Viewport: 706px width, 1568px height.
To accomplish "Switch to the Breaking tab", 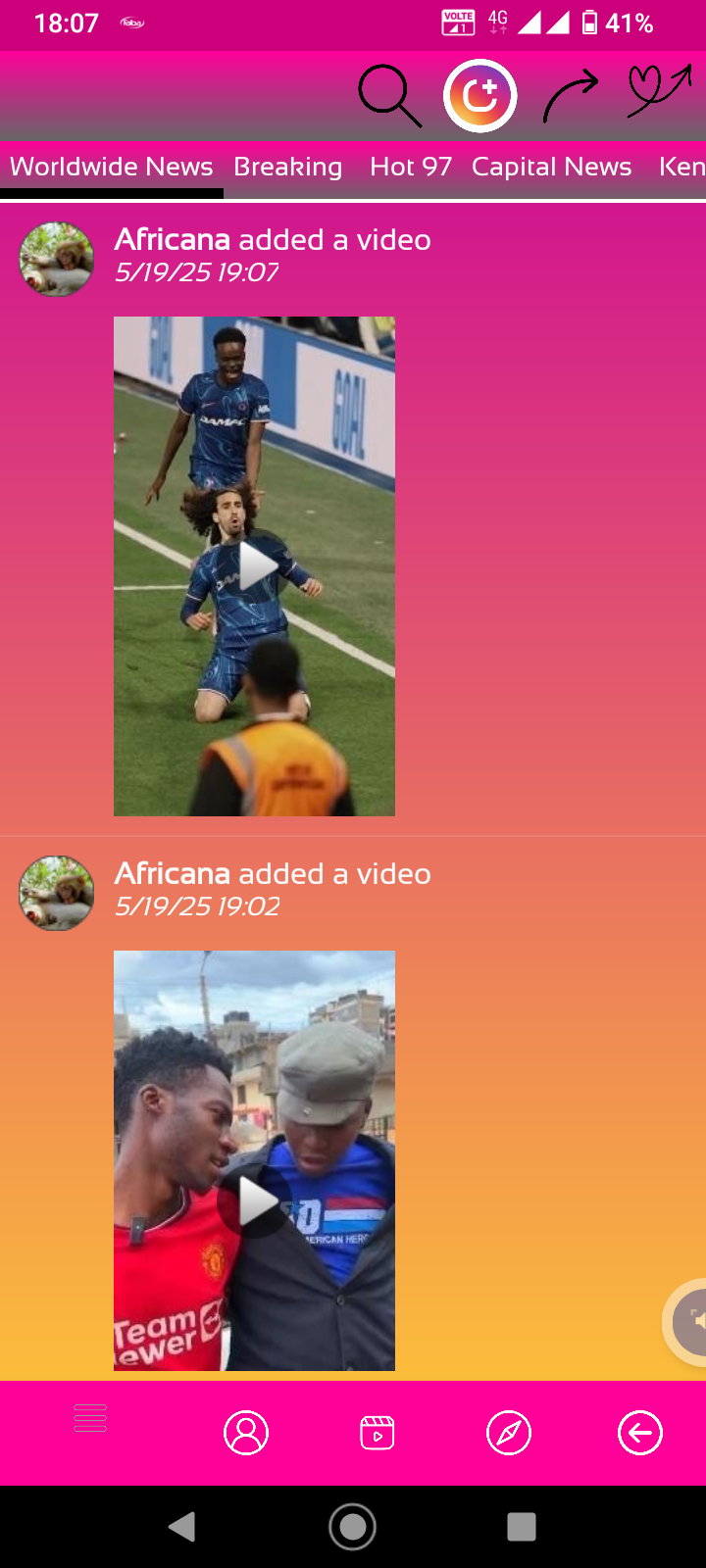I will (287, 167).
